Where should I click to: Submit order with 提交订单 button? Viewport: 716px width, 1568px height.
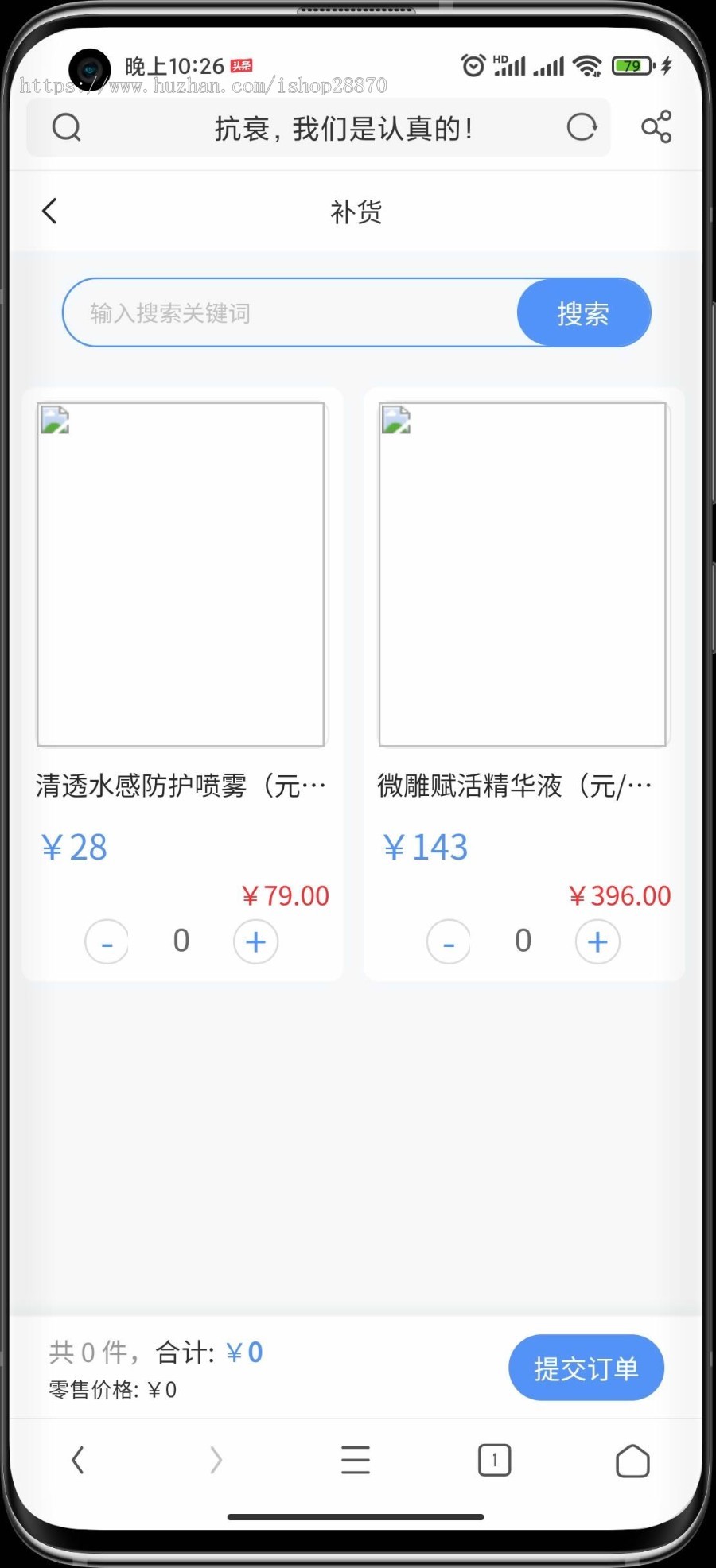point(586,1368)
